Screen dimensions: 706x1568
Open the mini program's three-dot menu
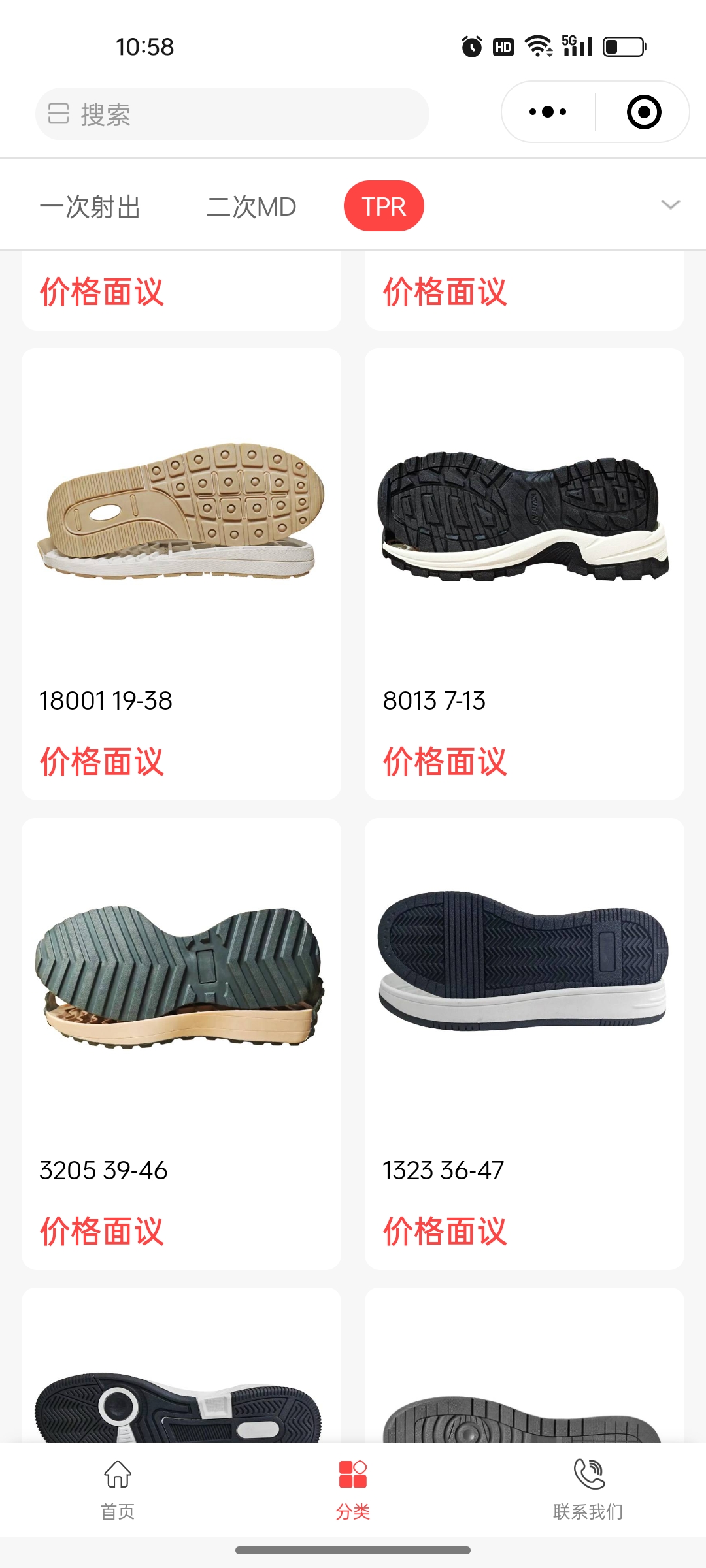click(548, 112)
